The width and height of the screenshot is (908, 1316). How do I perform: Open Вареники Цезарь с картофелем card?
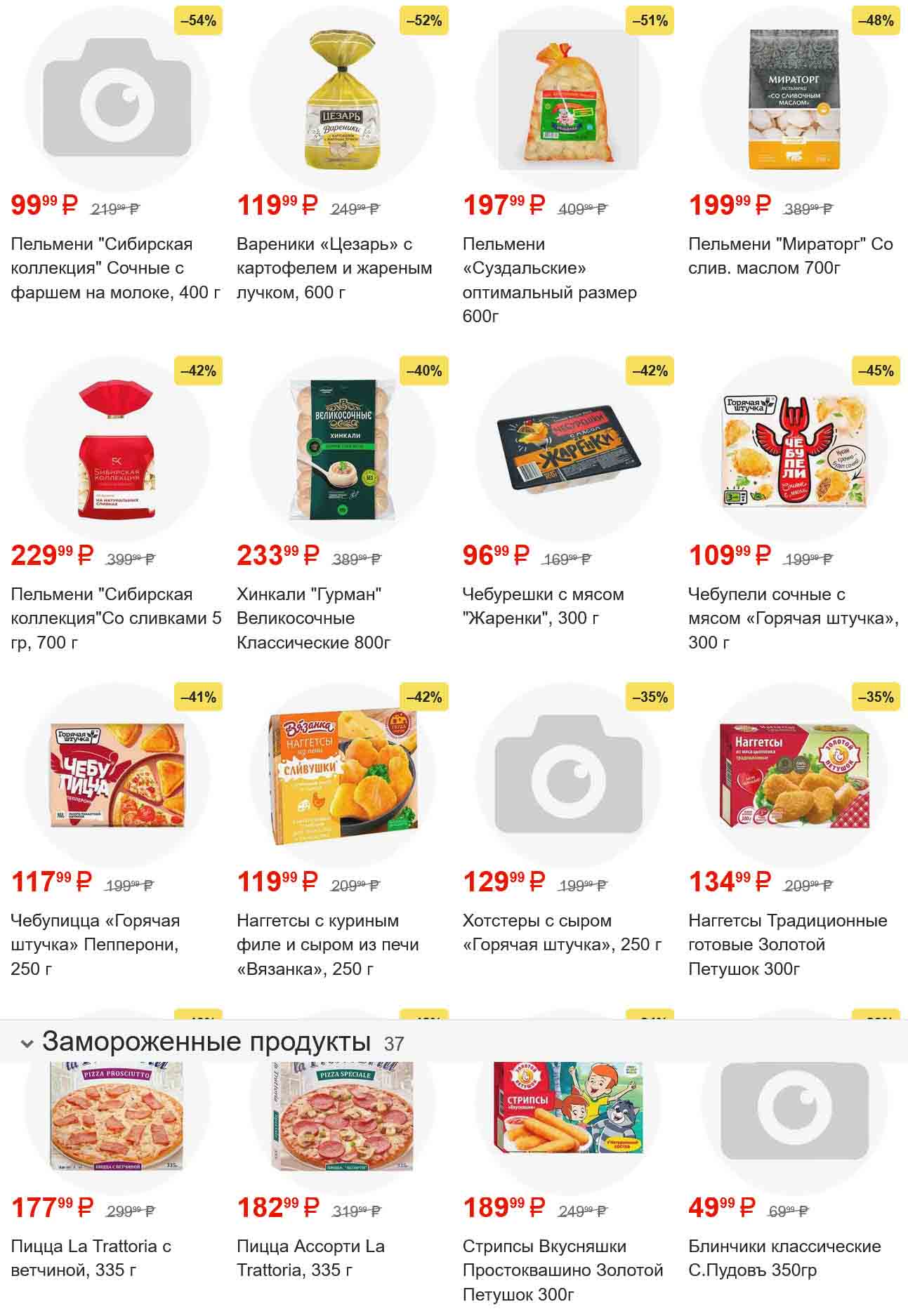pos(334,267)
